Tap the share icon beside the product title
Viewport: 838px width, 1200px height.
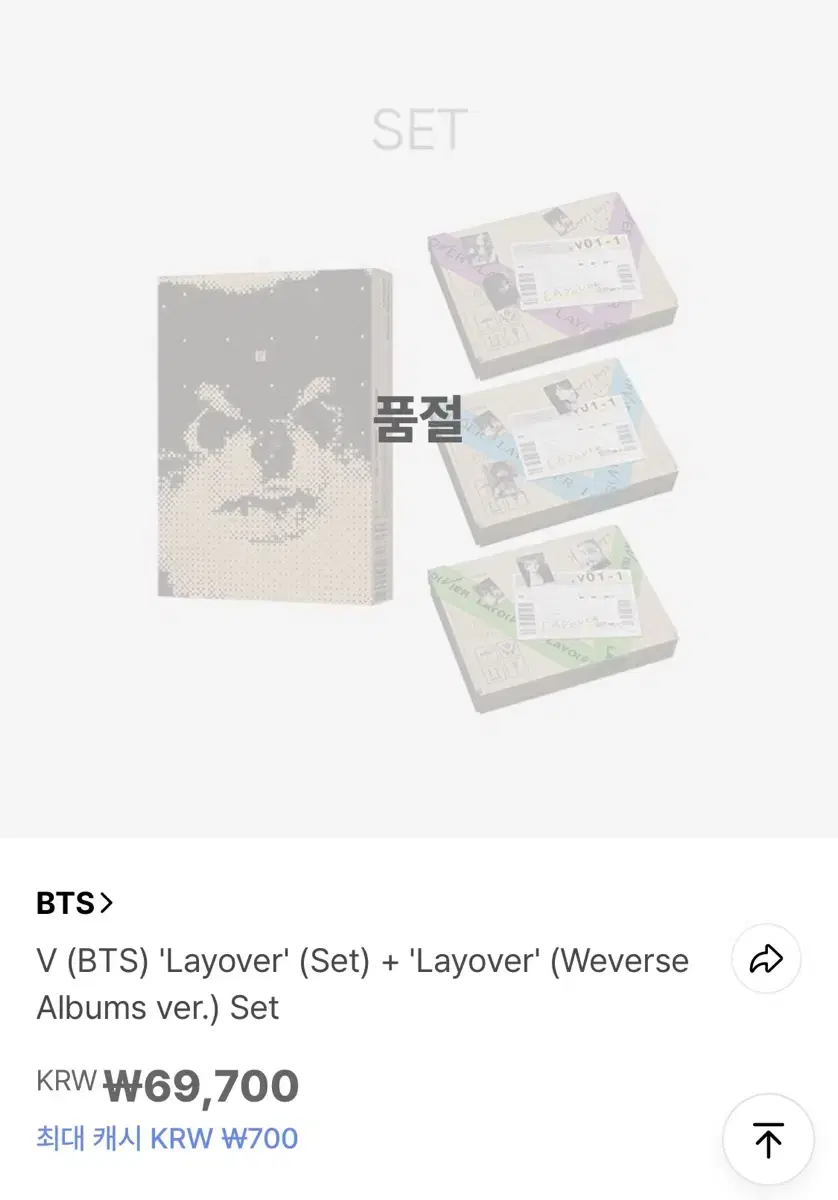(x=766, y=958)
